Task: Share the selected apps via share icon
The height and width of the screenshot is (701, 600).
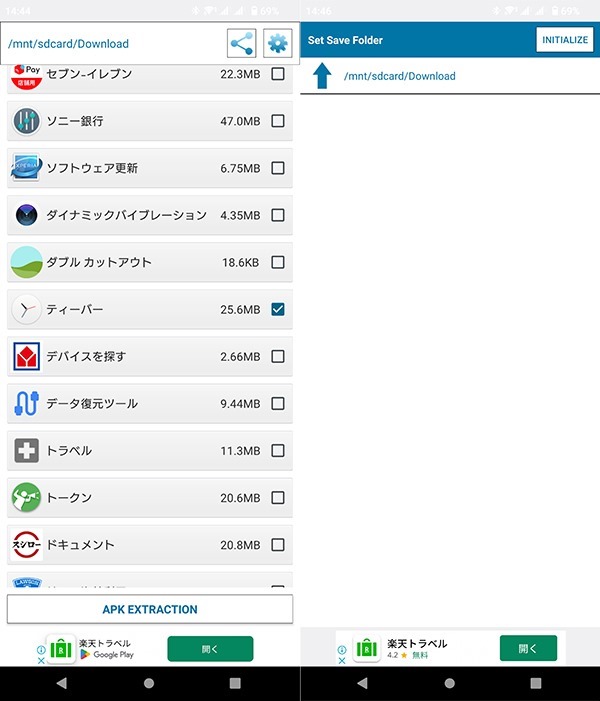Action: click(241, 44)
